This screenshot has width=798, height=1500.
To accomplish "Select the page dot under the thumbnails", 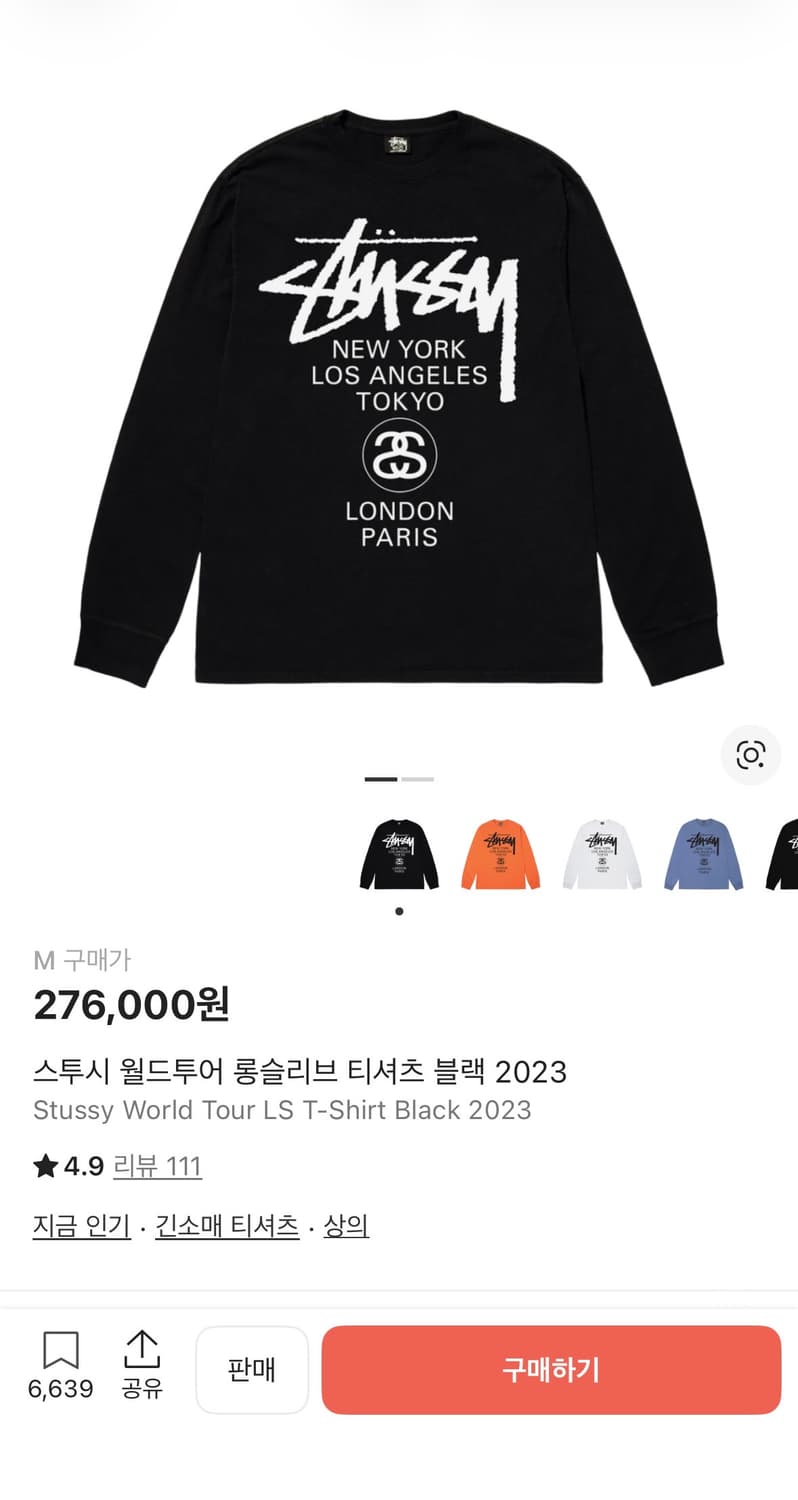I will [x=398, y=911].
